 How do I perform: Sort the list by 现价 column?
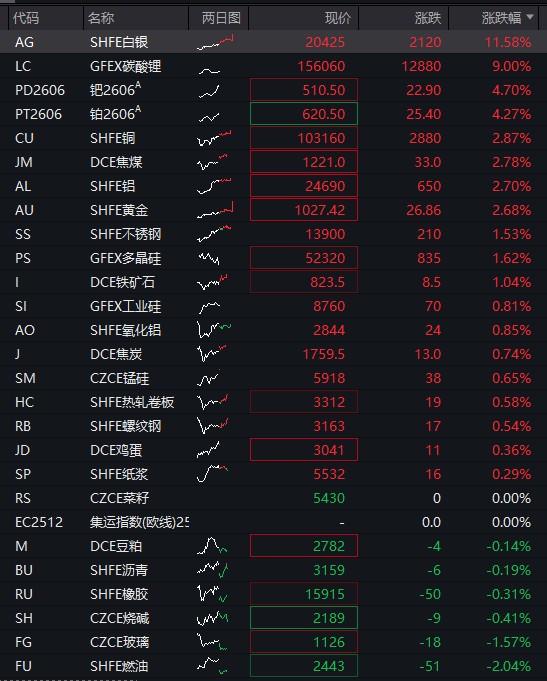click(303, 18)
